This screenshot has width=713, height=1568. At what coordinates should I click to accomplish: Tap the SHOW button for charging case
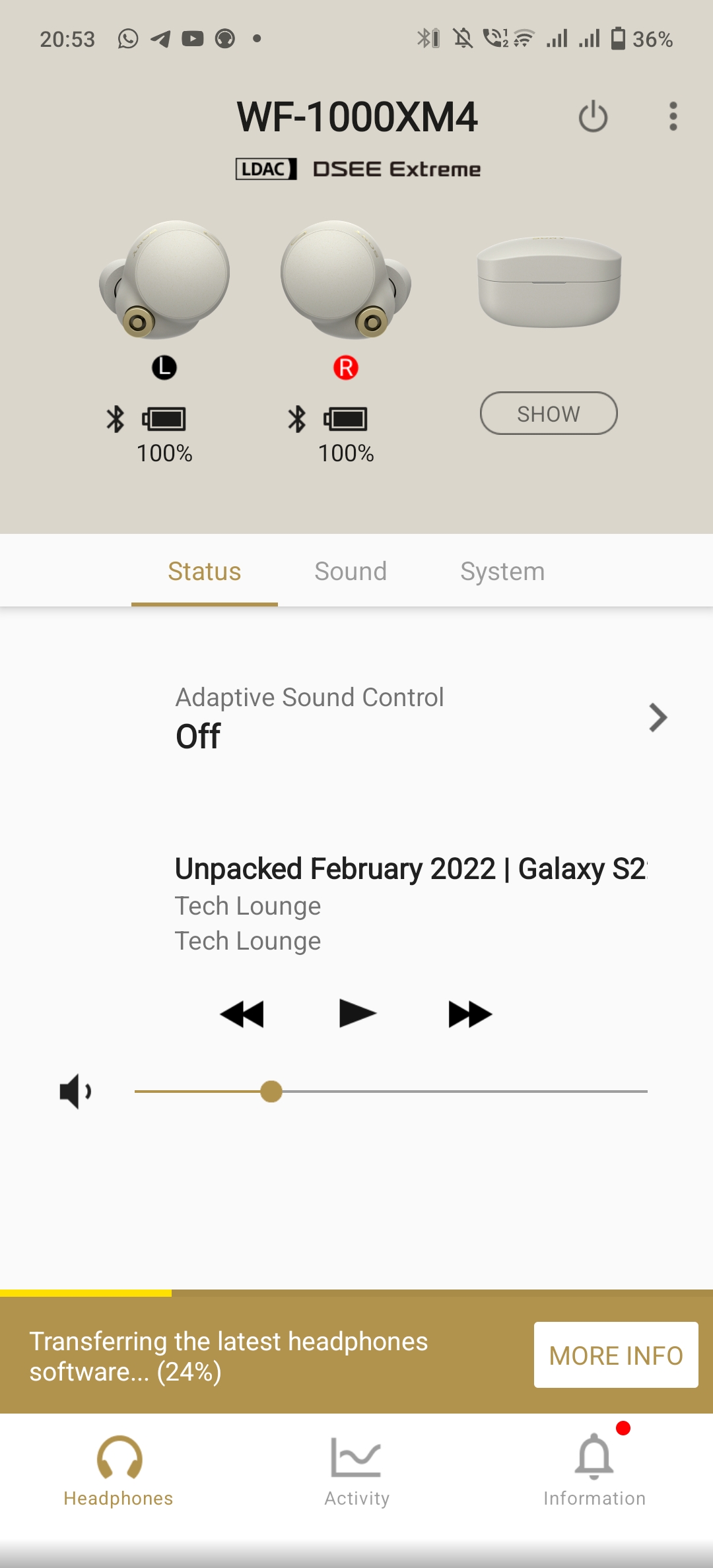coord(548,414)
